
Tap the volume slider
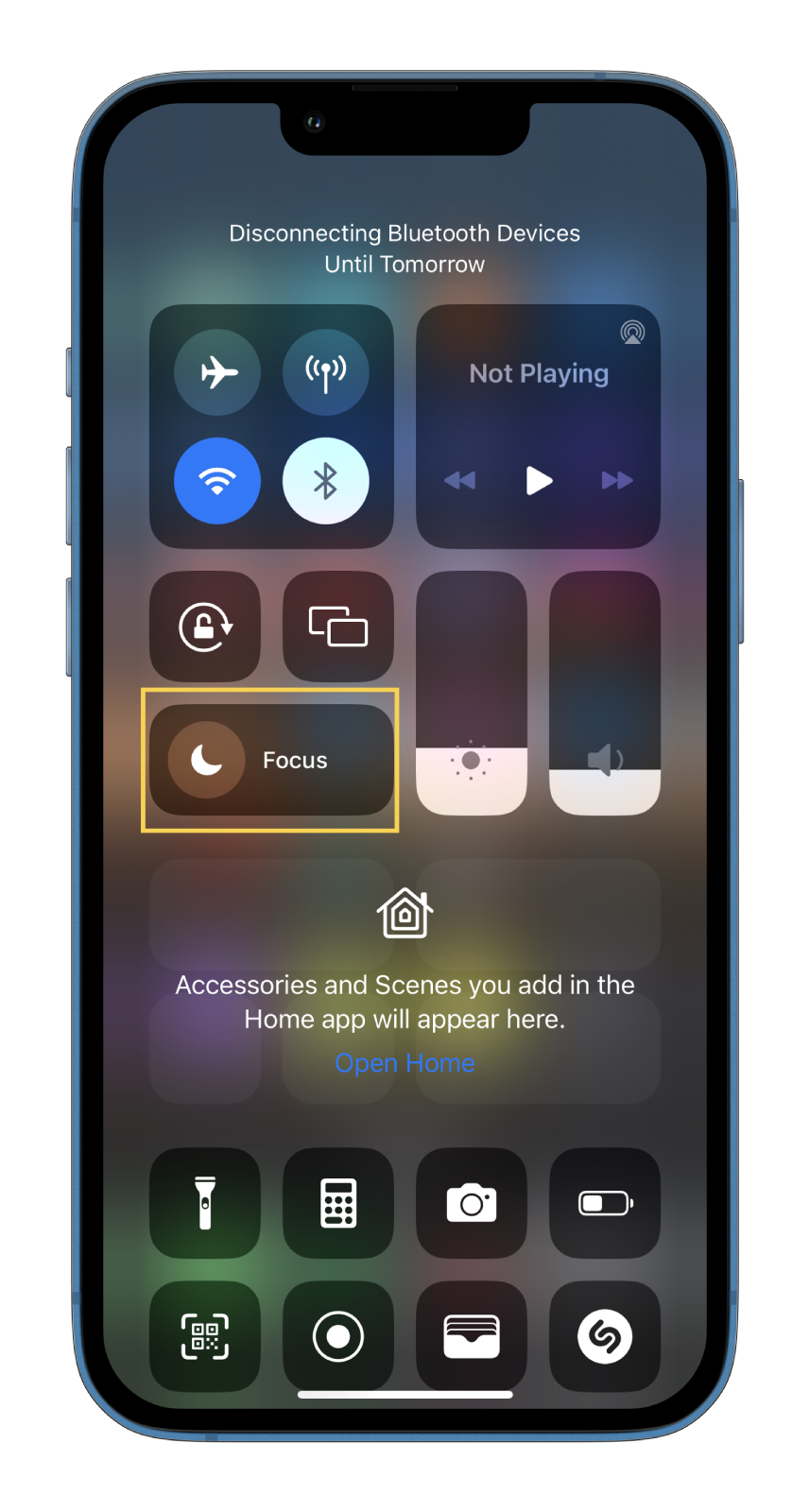[605, 693]
